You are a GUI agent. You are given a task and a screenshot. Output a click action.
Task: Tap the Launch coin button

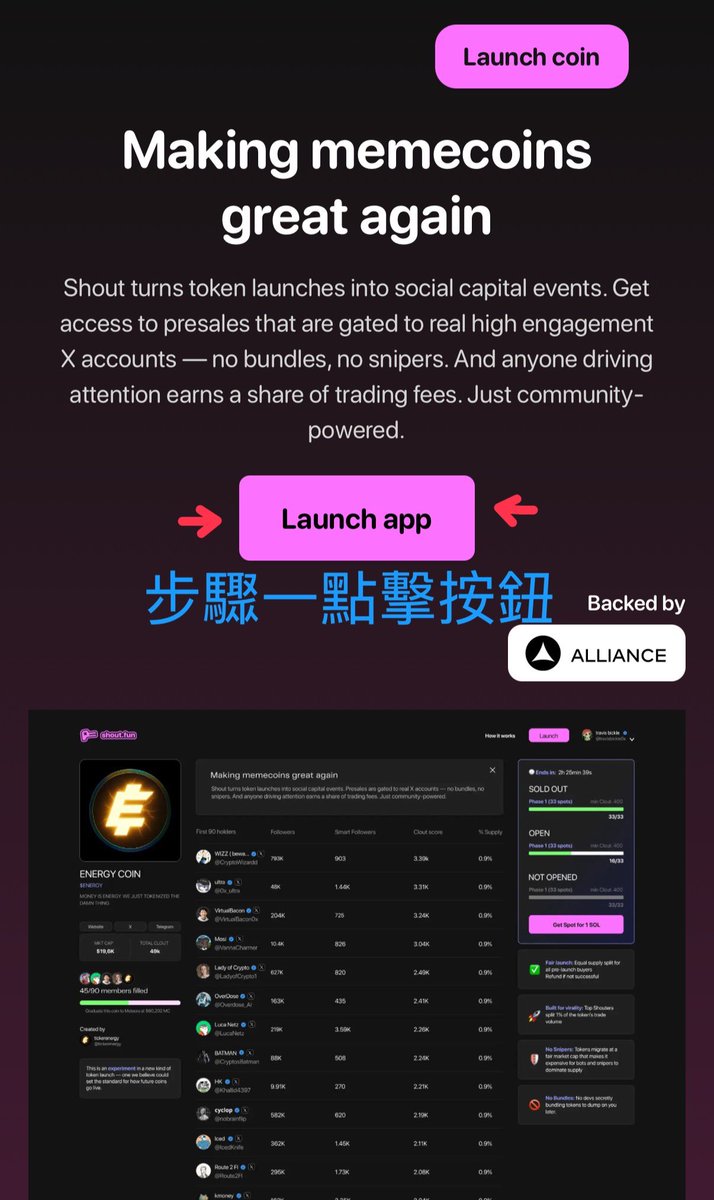tap(531, 57)
